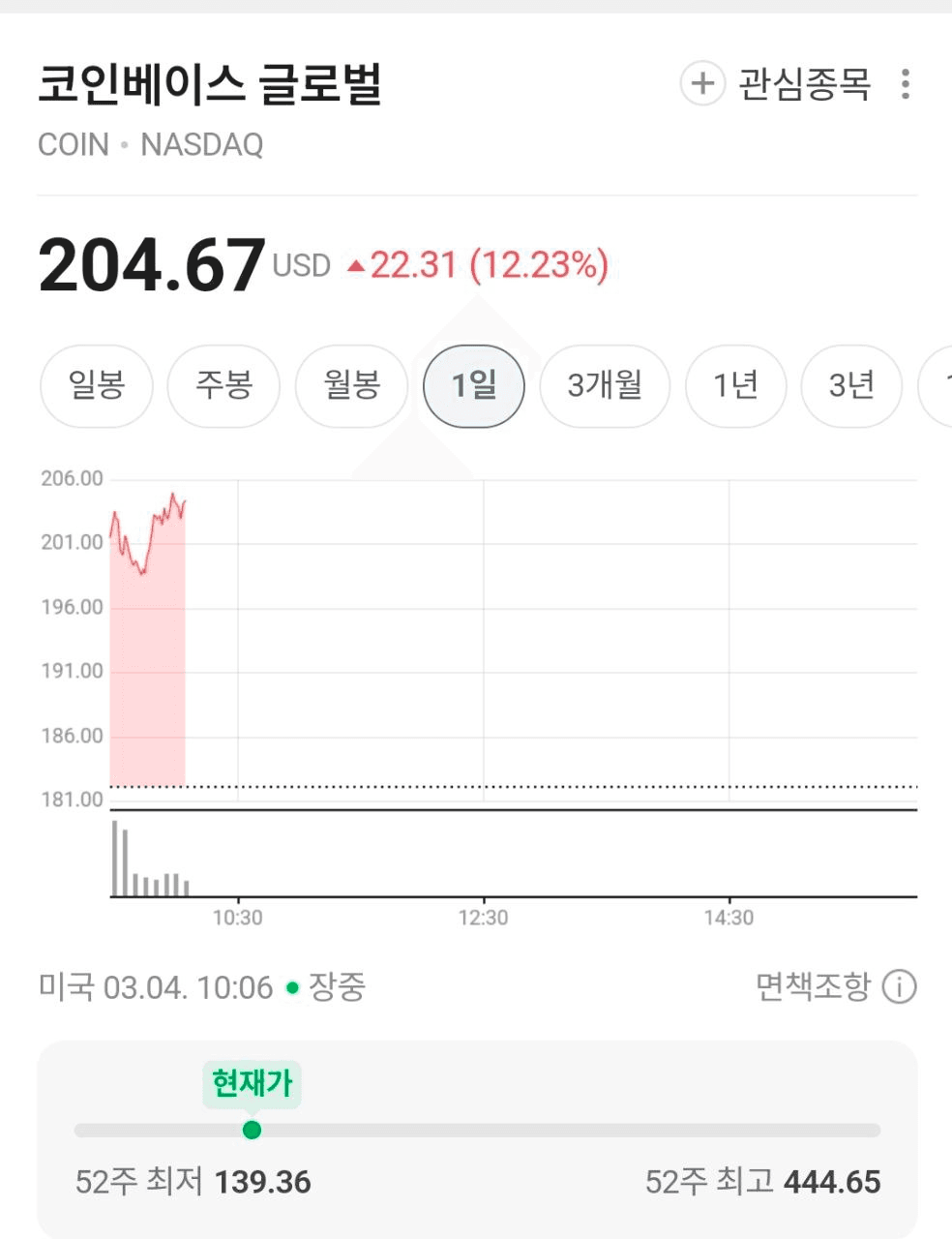This screenshot has width=952, height=1239.
Task: Open the 면책조항 disclaimer info
Action: tap(899, 987)
